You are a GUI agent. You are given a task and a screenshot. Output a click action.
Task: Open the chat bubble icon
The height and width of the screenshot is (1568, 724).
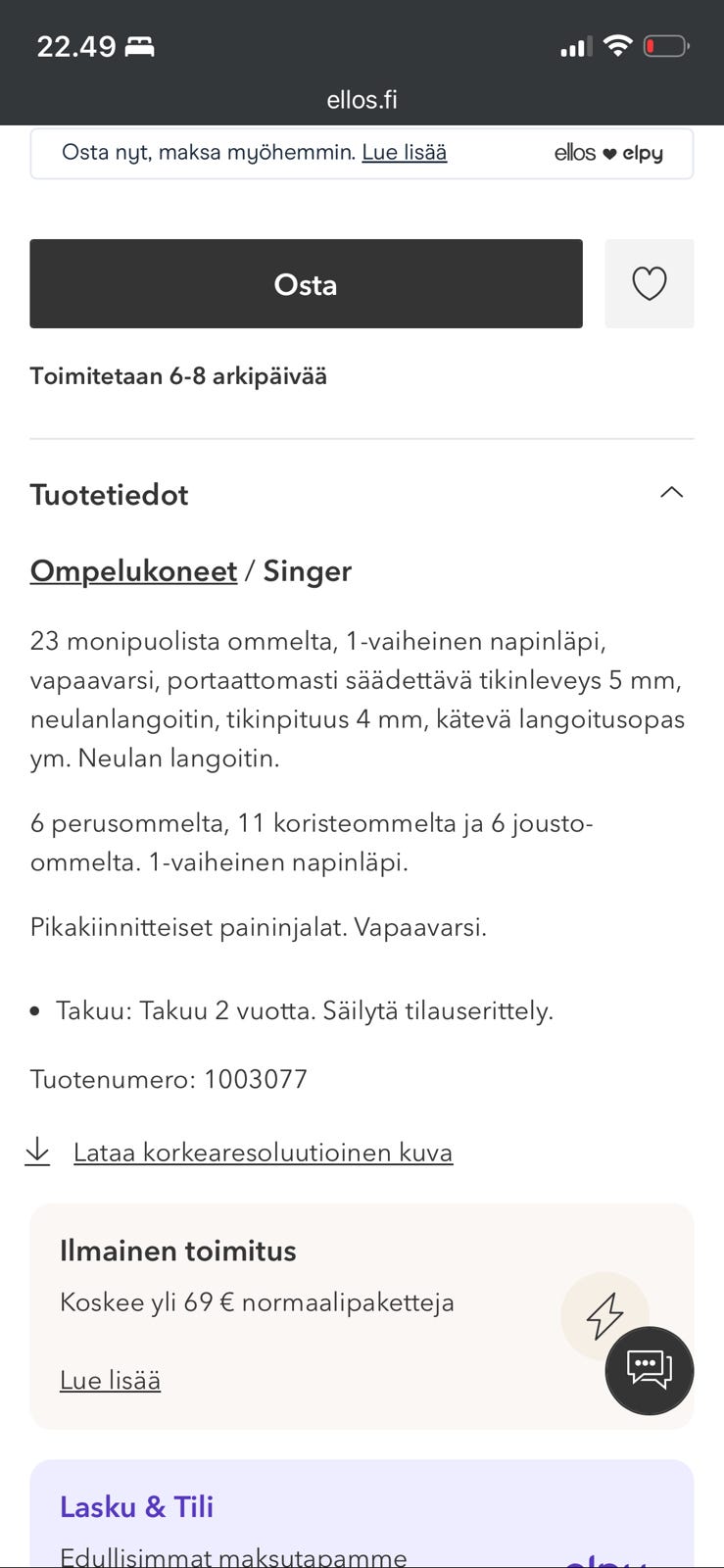(650, 1371)
